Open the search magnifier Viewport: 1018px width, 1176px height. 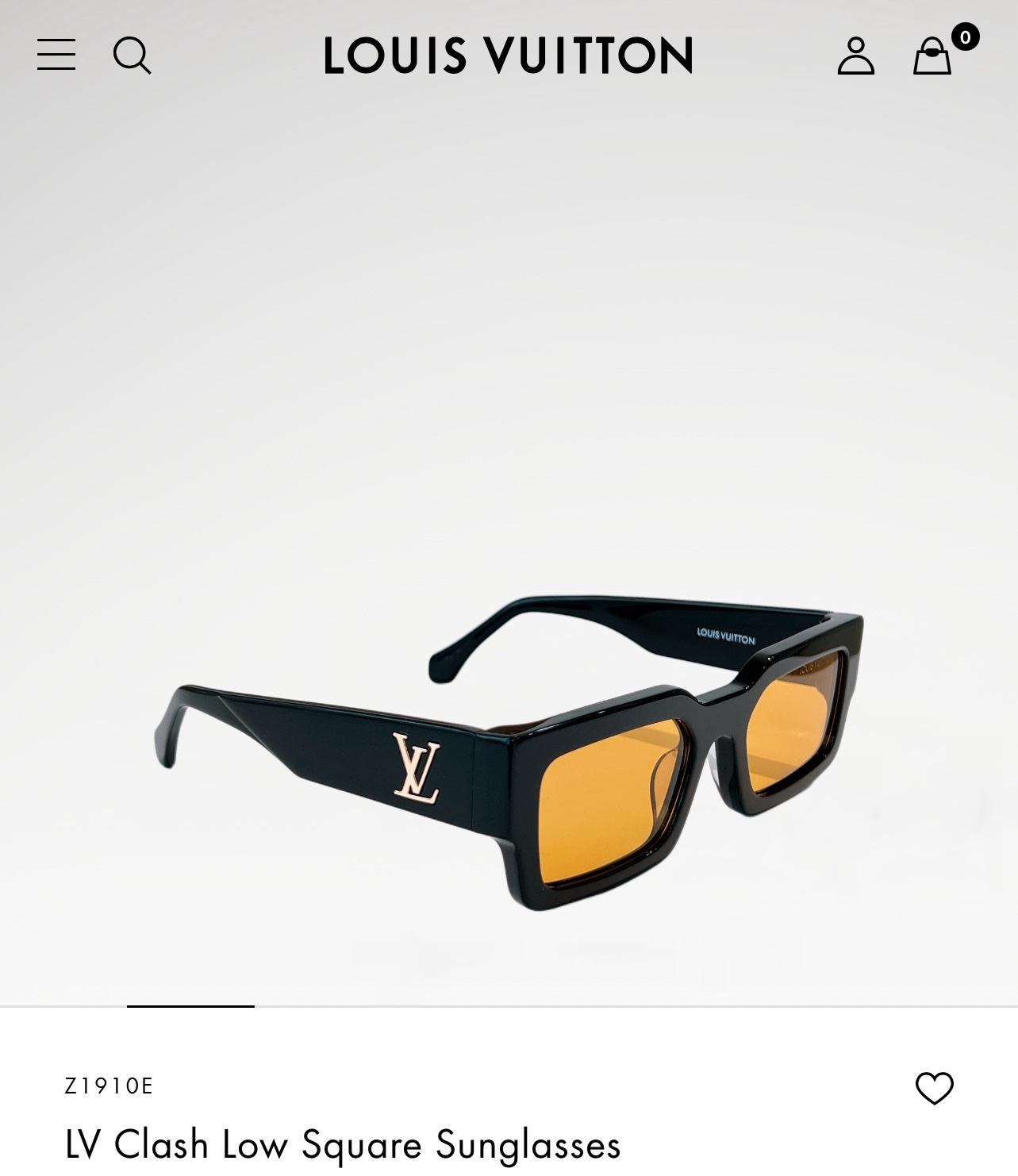pos(132,56)
